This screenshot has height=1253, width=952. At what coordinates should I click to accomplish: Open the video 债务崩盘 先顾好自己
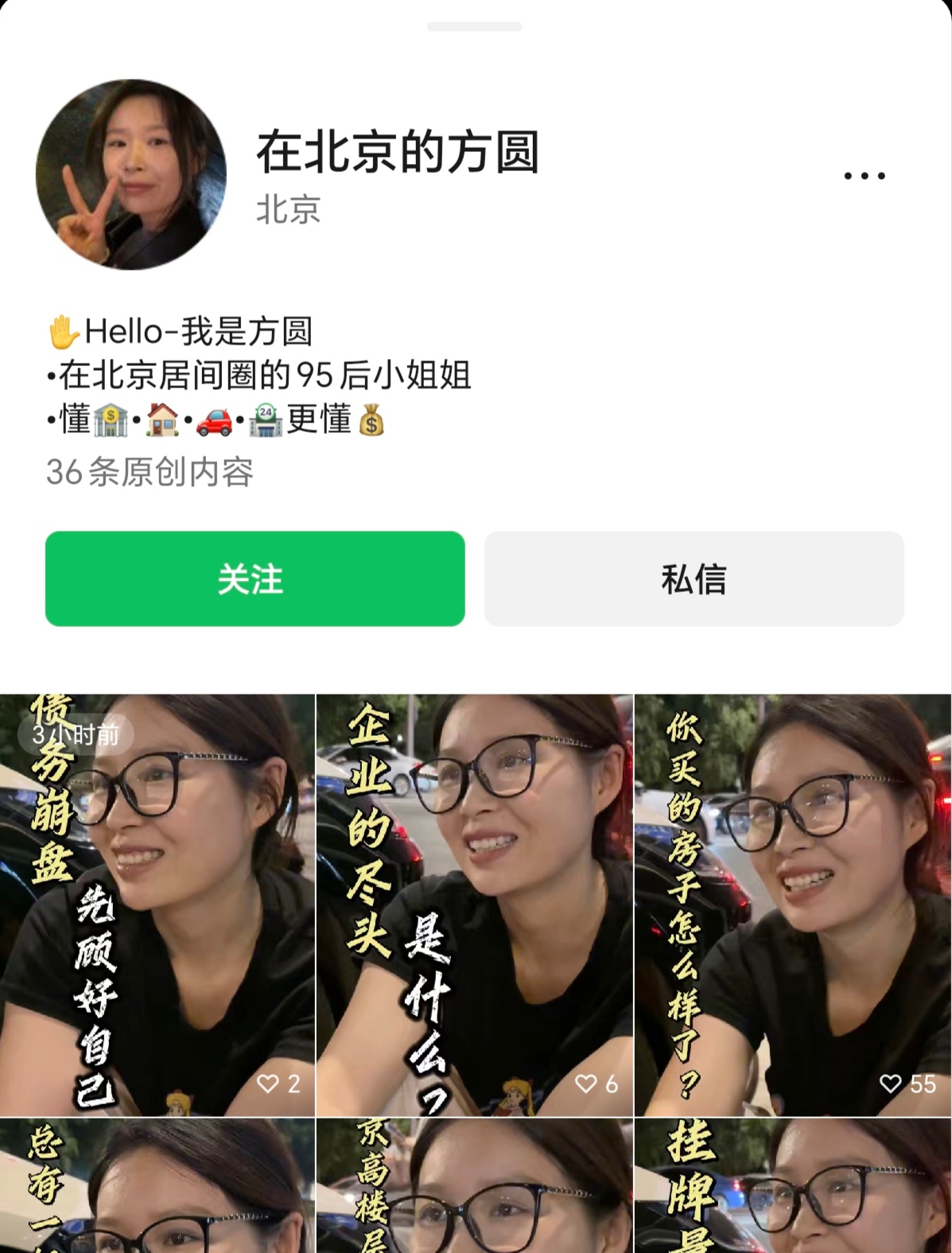click(x=157, y=905)
